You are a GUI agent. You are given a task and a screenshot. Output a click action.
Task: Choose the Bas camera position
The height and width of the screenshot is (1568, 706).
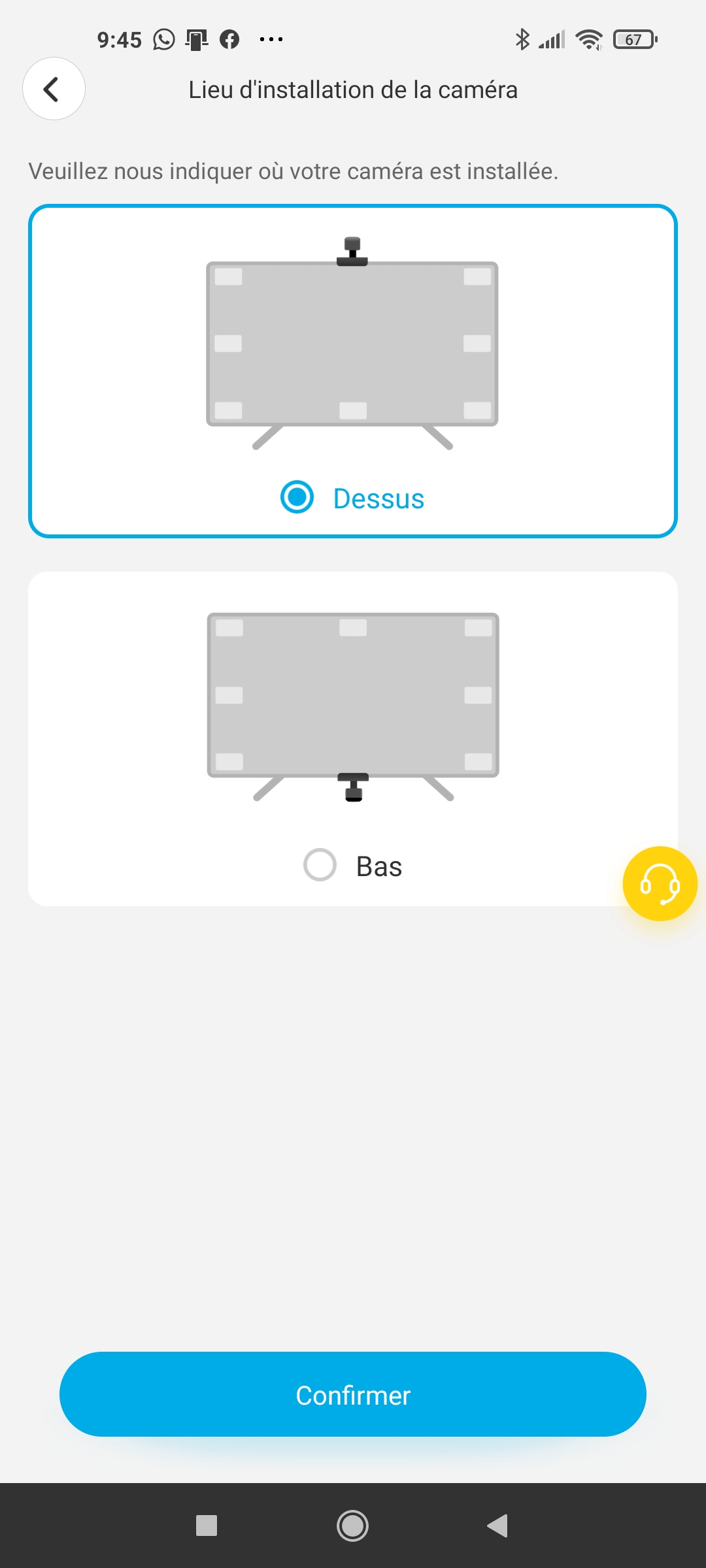pos(320,865)
